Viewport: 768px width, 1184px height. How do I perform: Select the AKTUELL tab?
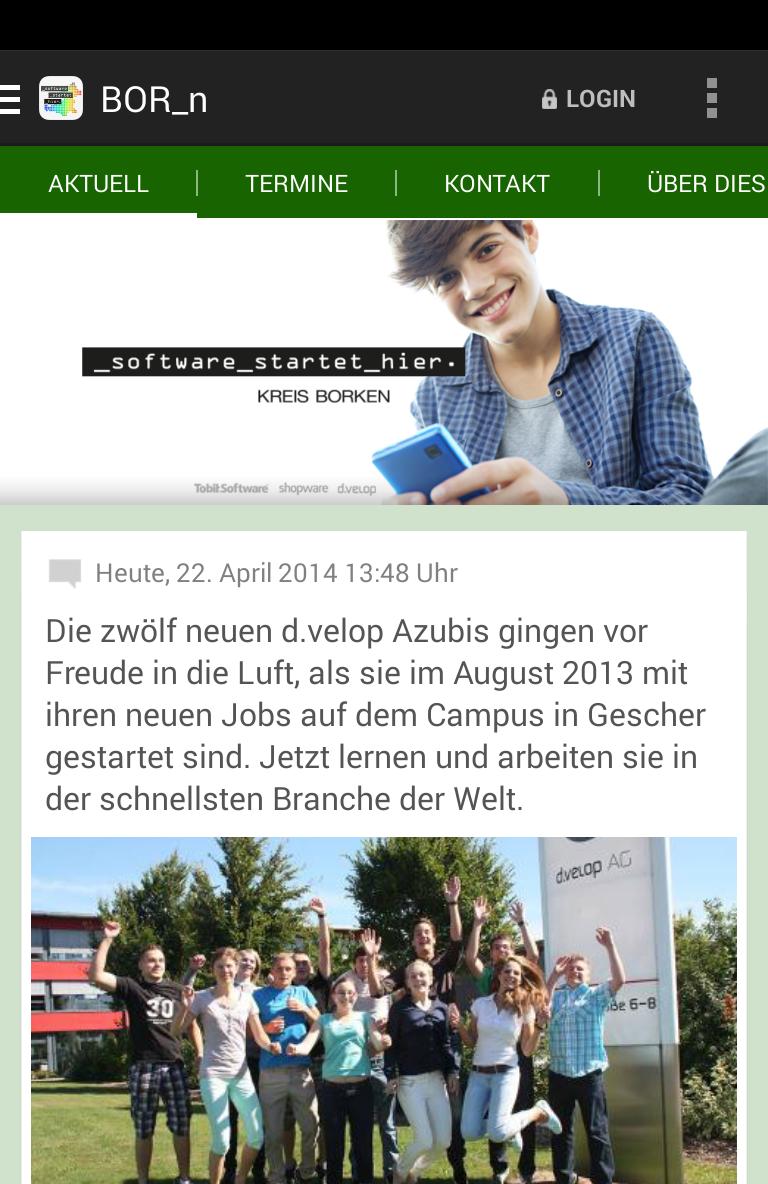(x=98, y=183)
